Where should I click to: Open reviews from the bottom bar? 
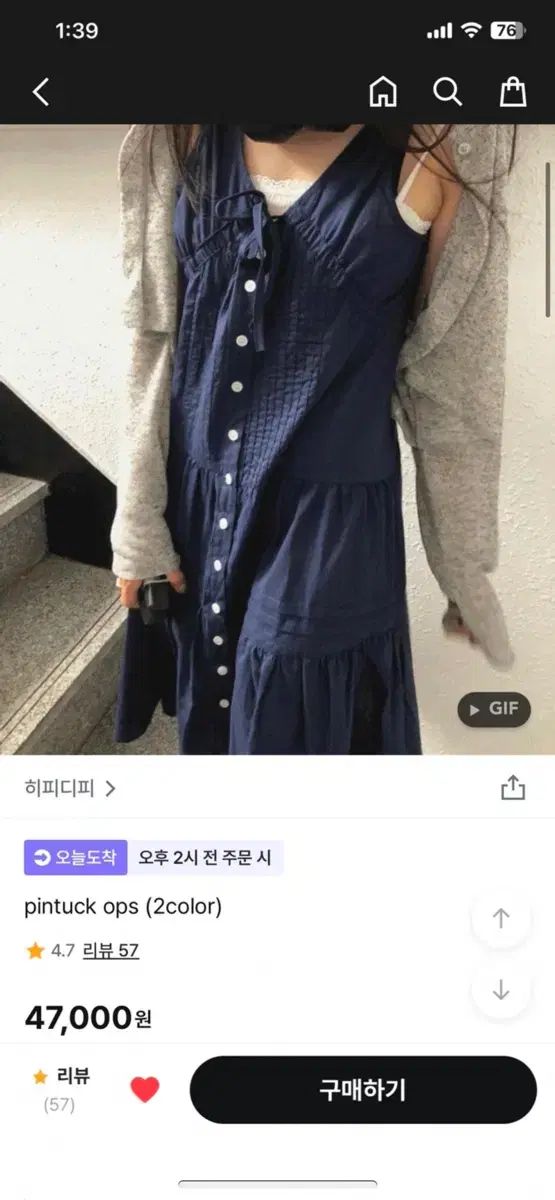(60, 1089)
